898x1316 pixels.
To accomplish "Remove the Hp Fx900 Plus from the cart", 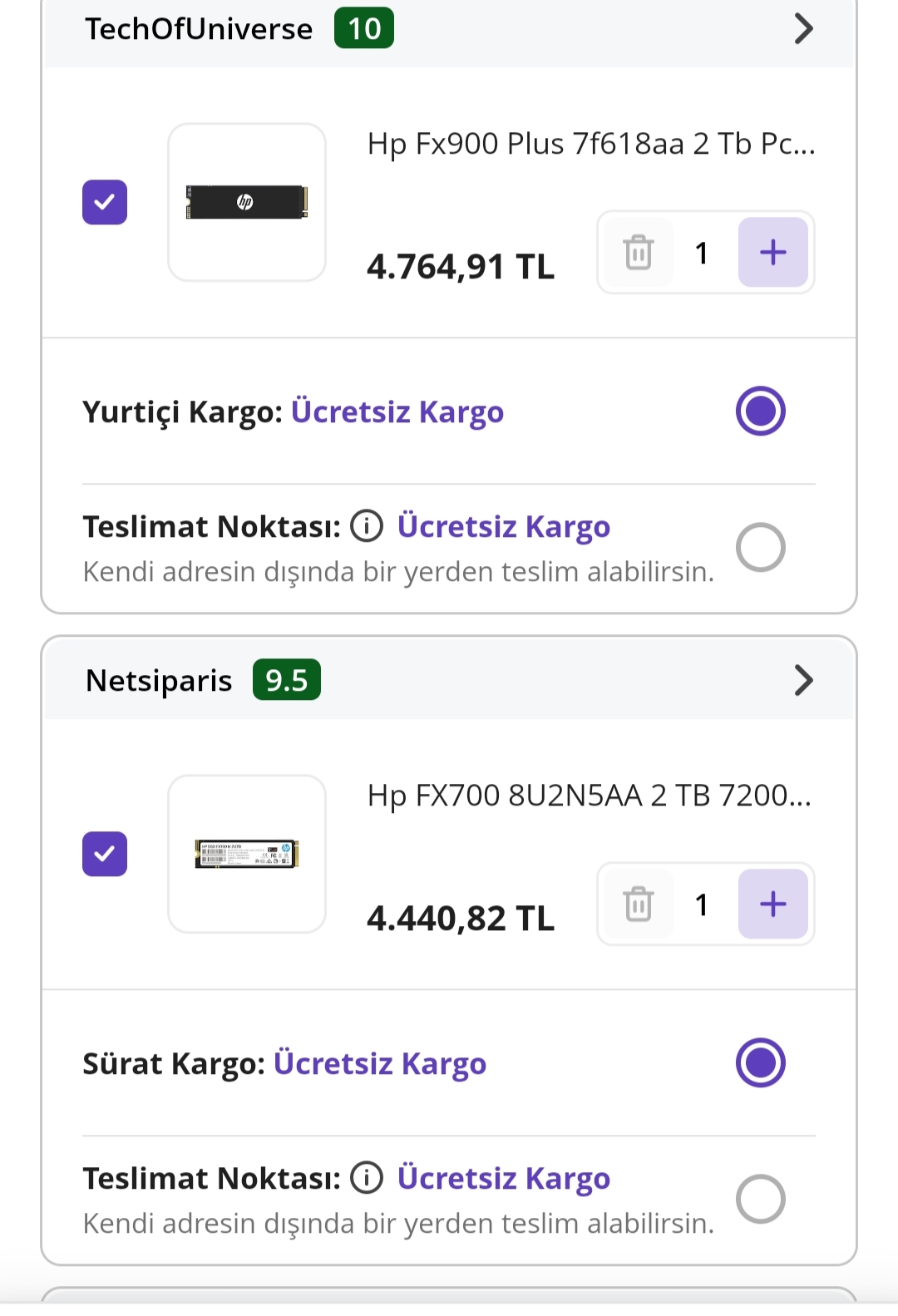I will [x=638, y=252].
